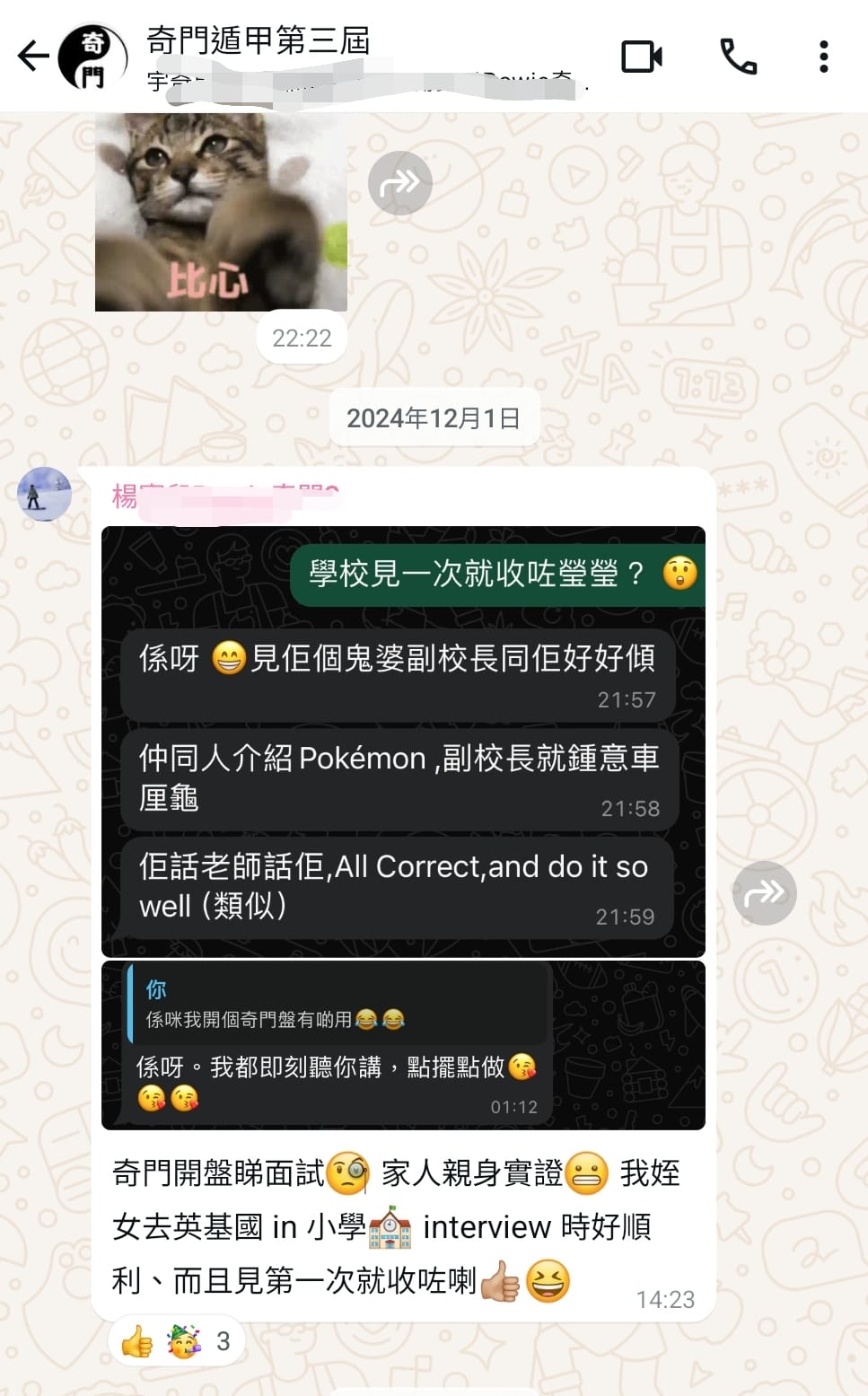Open the overflow menu
The height and width of the screenshot is (1396, 868).
coord(823,57)
